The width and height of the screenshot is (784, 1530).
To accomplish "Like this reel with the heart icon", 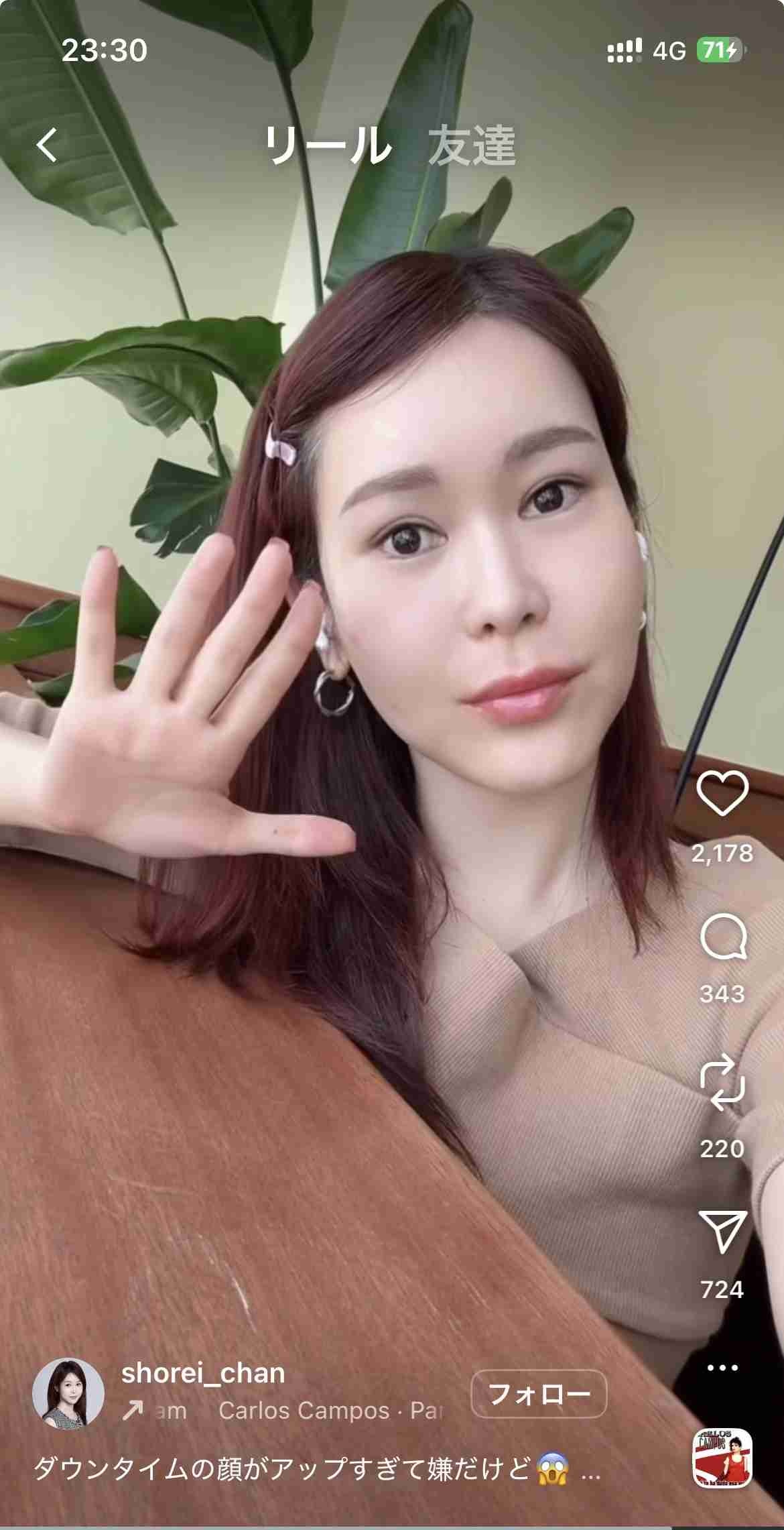I will coord(722,793).
